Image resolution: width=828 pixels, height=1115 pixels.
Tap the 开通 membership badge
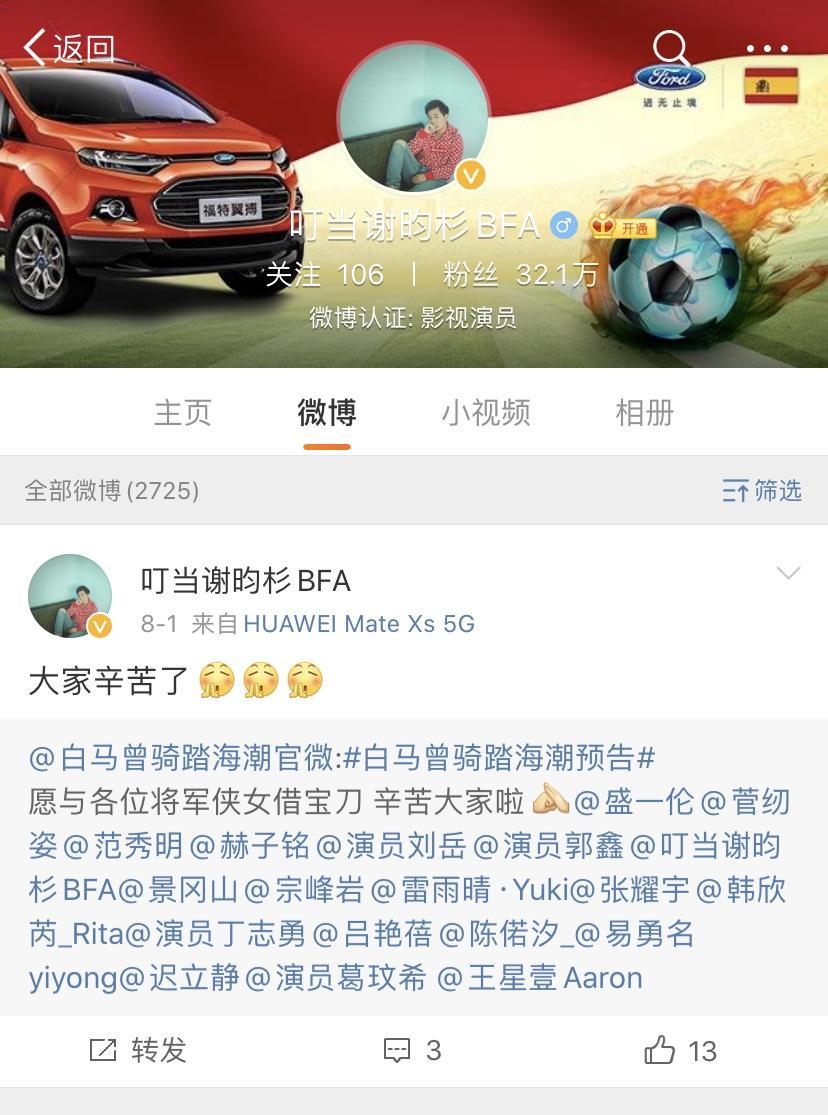(622, 227)
